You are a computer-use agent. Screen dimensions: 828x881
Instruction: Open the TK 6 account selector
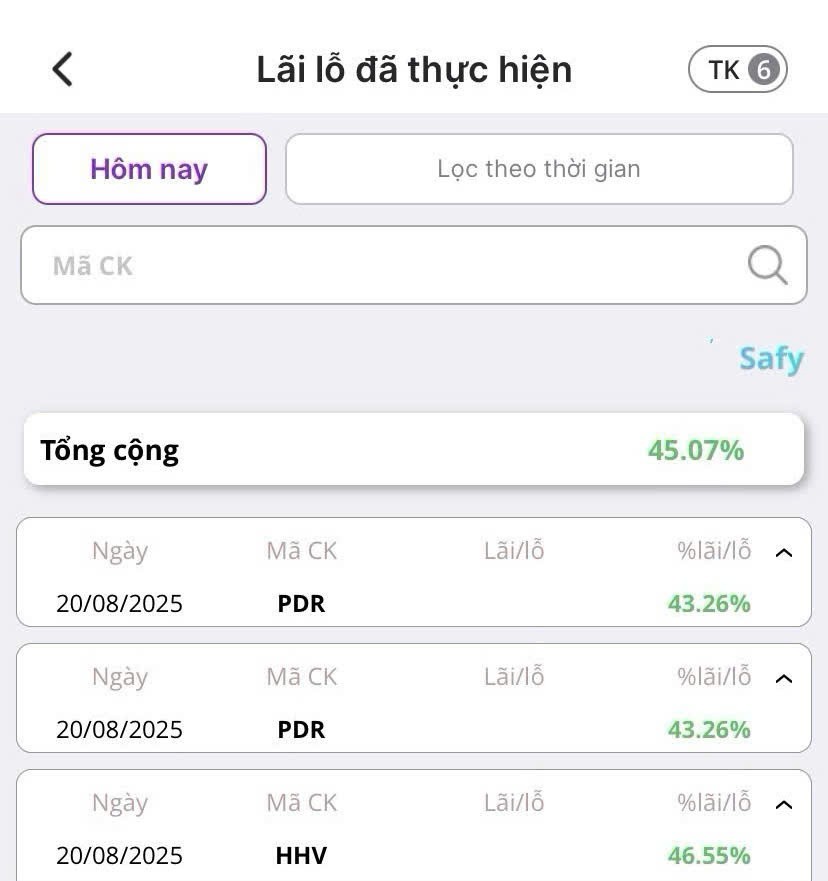[x=738, y=70]
